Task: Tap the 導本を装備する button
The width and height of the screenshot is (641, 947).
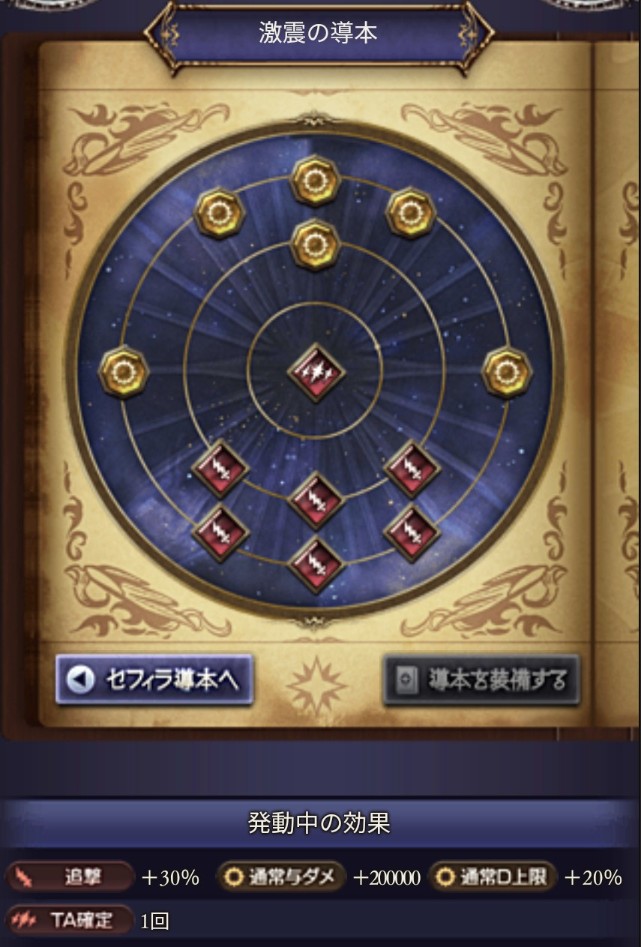Action: pos(482,681)
